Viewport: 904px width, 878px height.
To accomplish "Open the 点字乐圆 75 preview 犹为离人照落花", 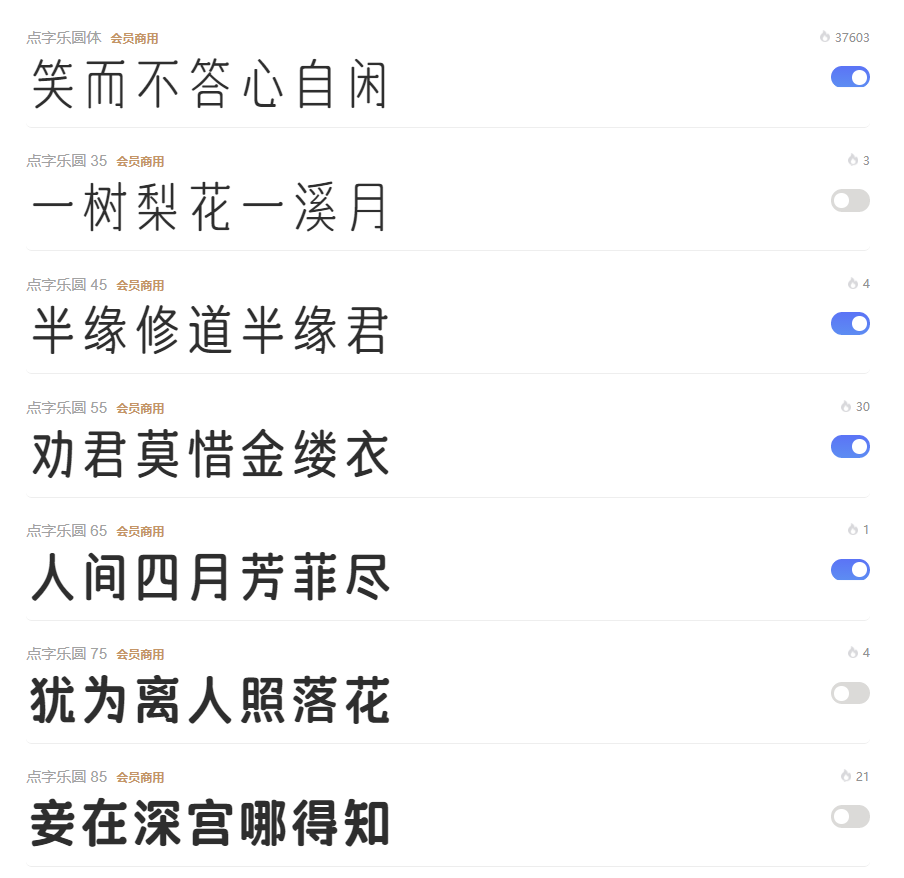I will pyautogui.click(x=210, y=701).
